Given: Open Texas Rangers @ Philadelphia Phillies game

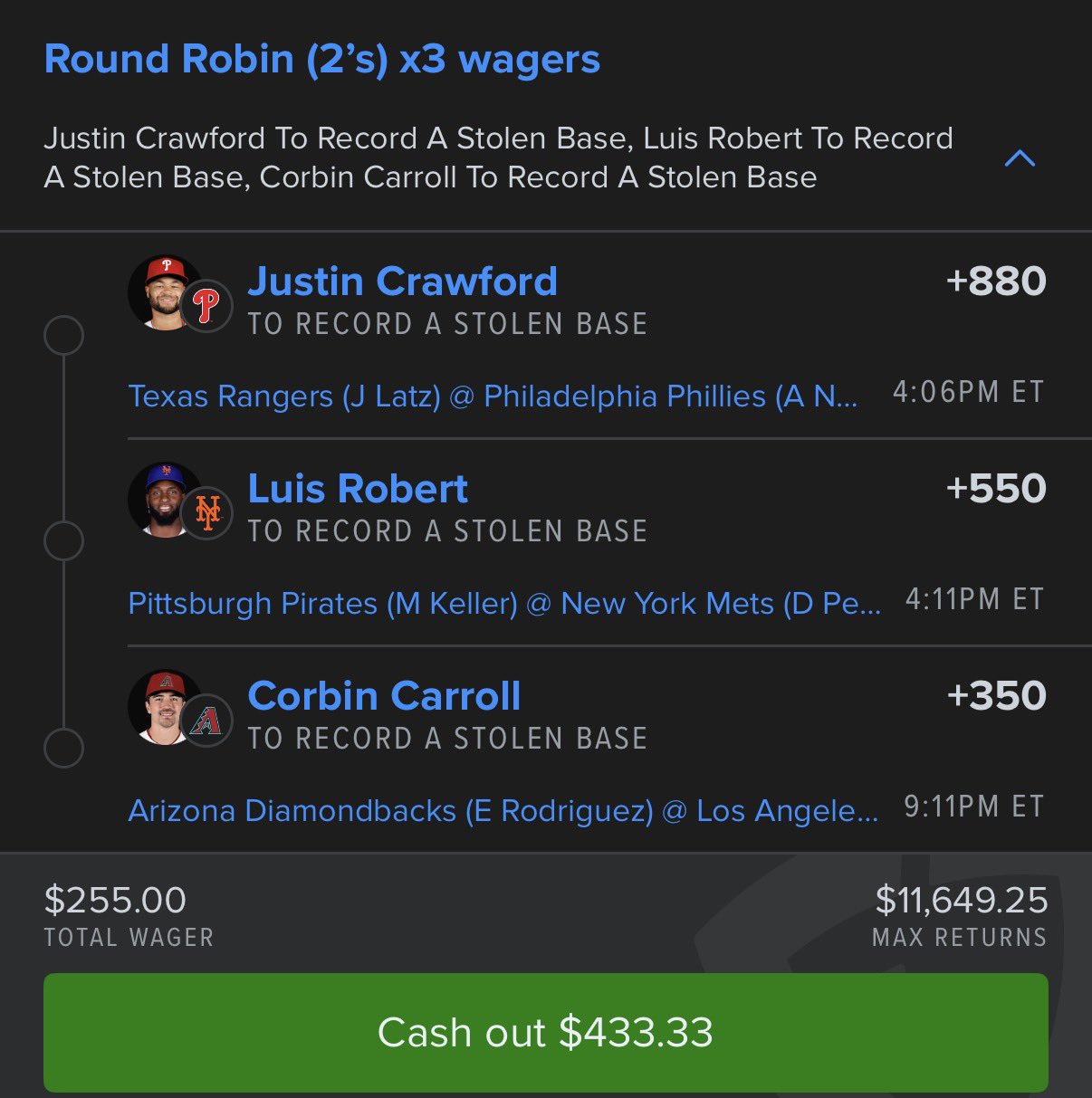Looking at the screenshot, I should [x=493, y=396].
